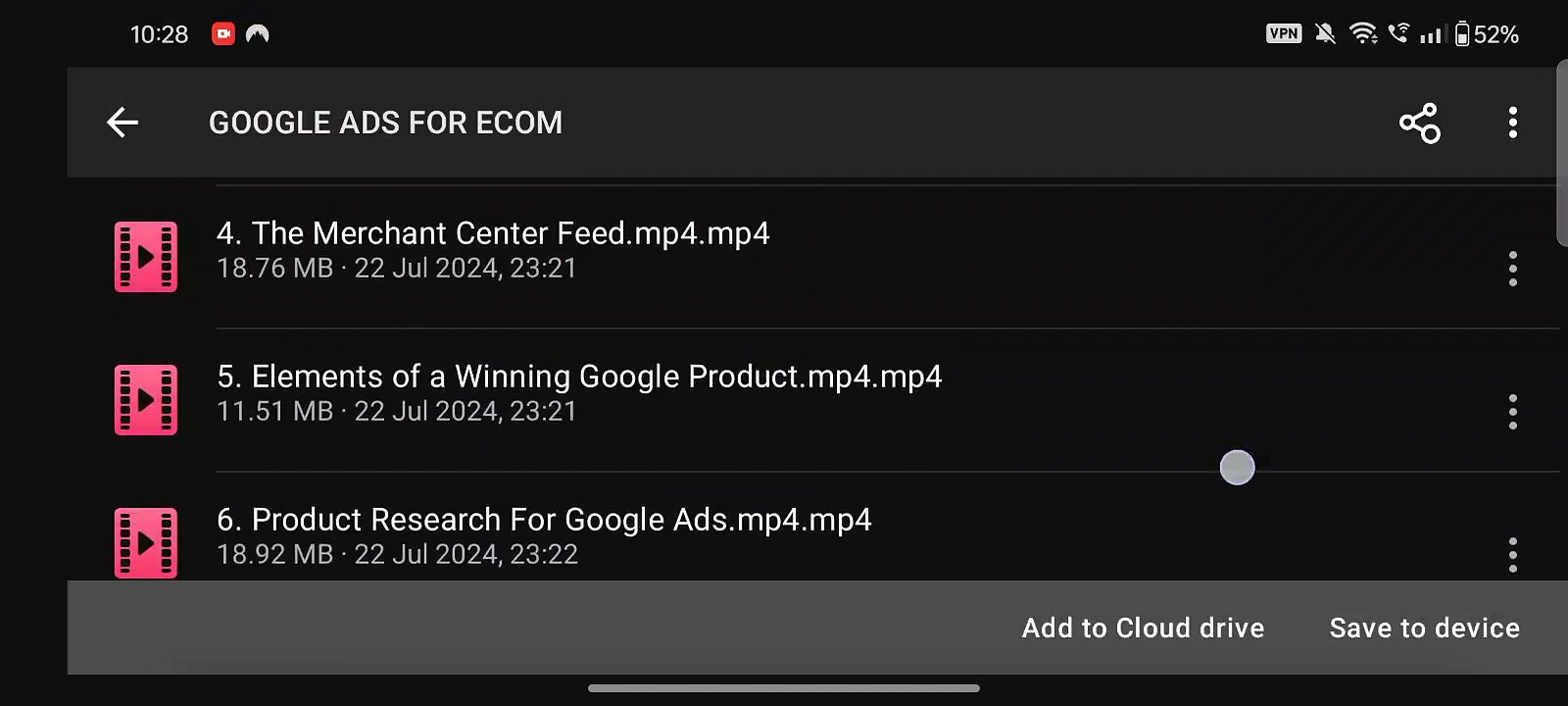Go back using the arrow icon
This screenshot has height=706, width=1568.
coord(122,123)
